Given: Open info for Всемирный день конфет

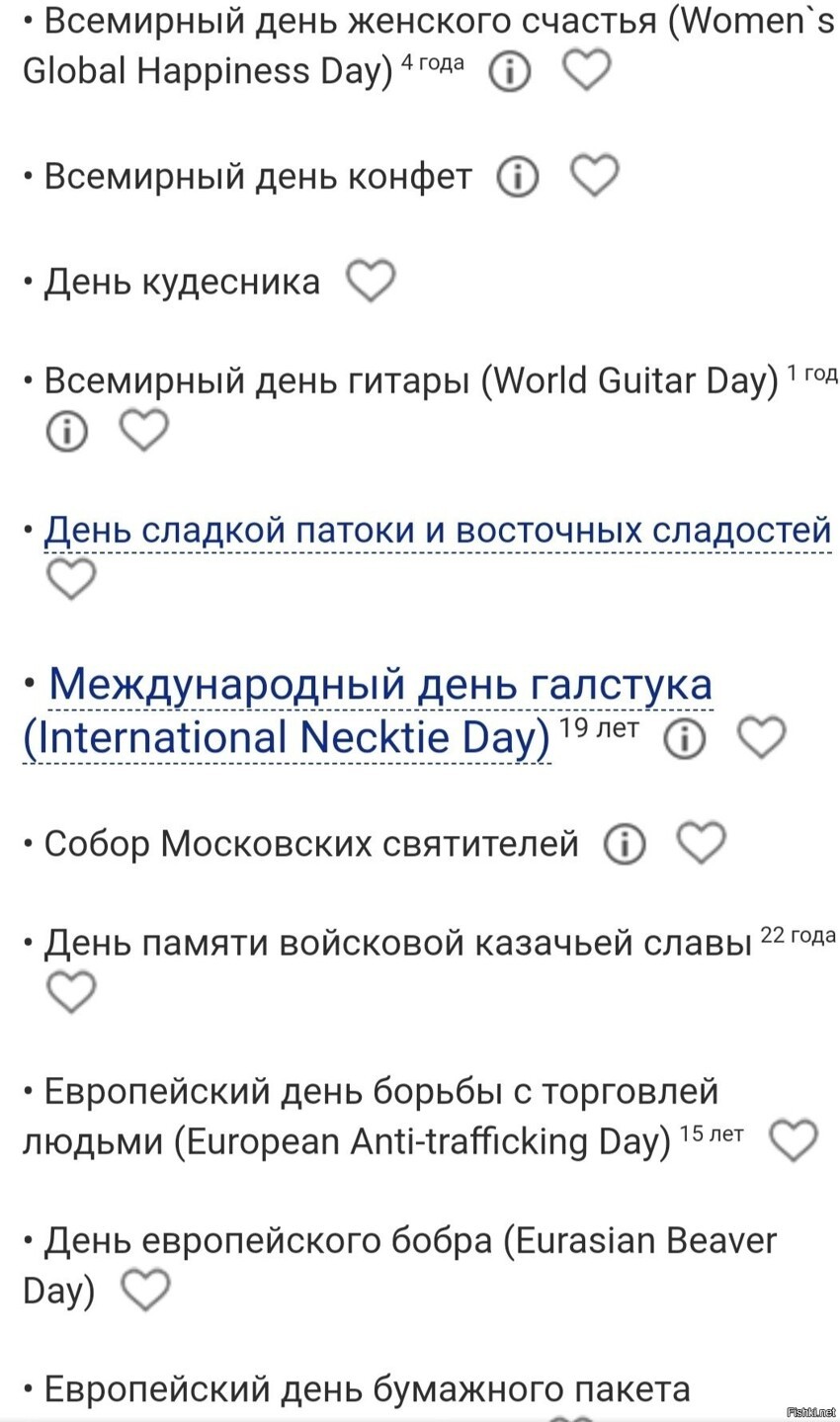Looking at the screenshot, I should click(517, 177).
